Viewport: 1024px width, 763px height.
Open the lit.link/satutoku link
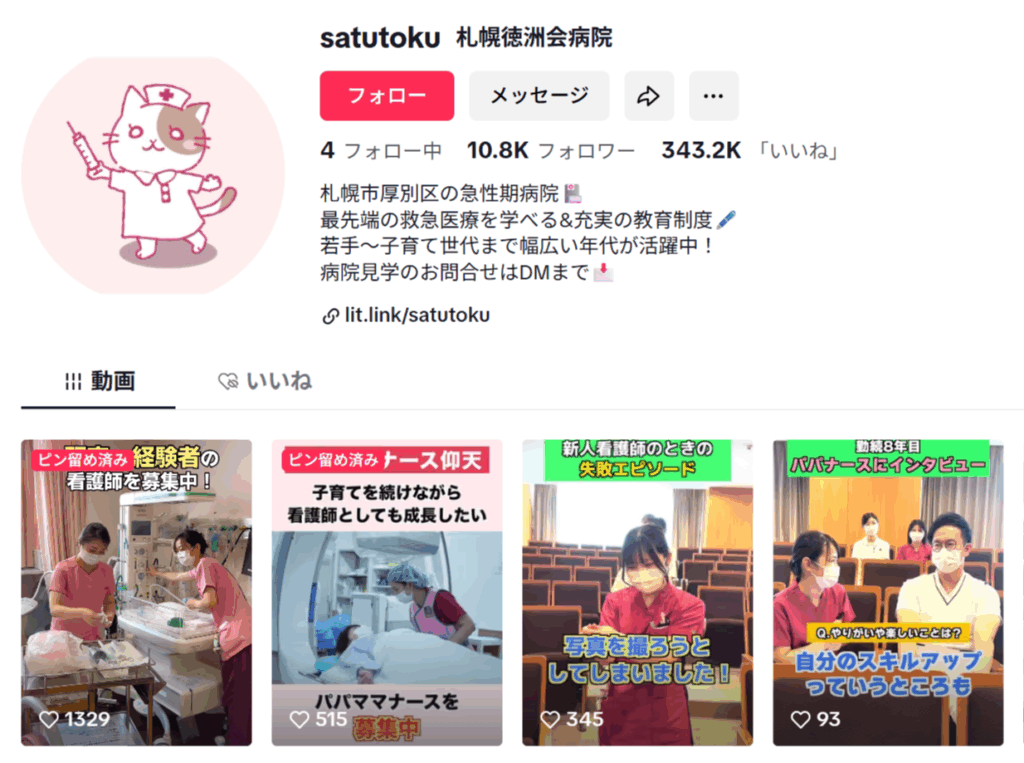tap(416, 315)
